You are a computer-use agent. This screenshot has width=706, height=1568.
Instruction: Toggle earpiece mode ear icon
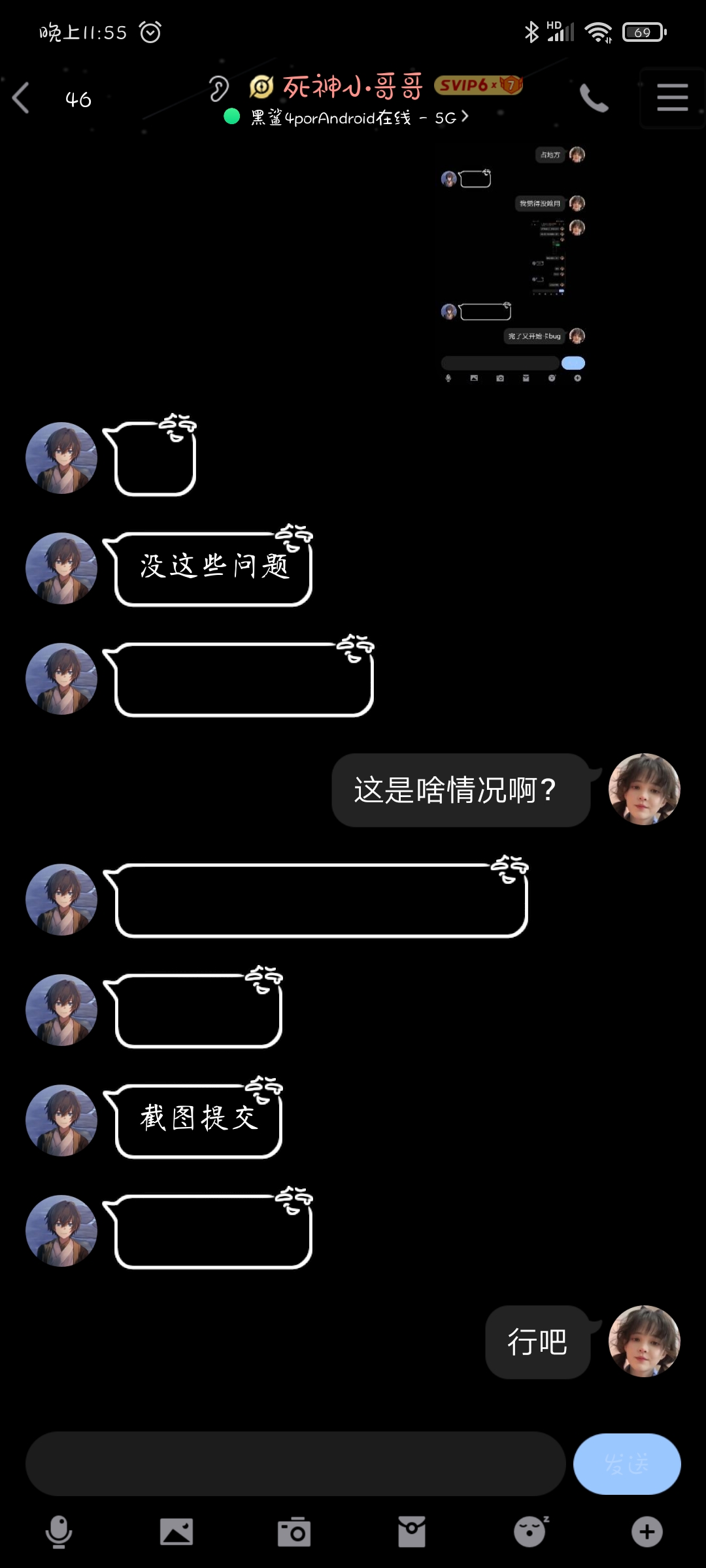point(219,88)
